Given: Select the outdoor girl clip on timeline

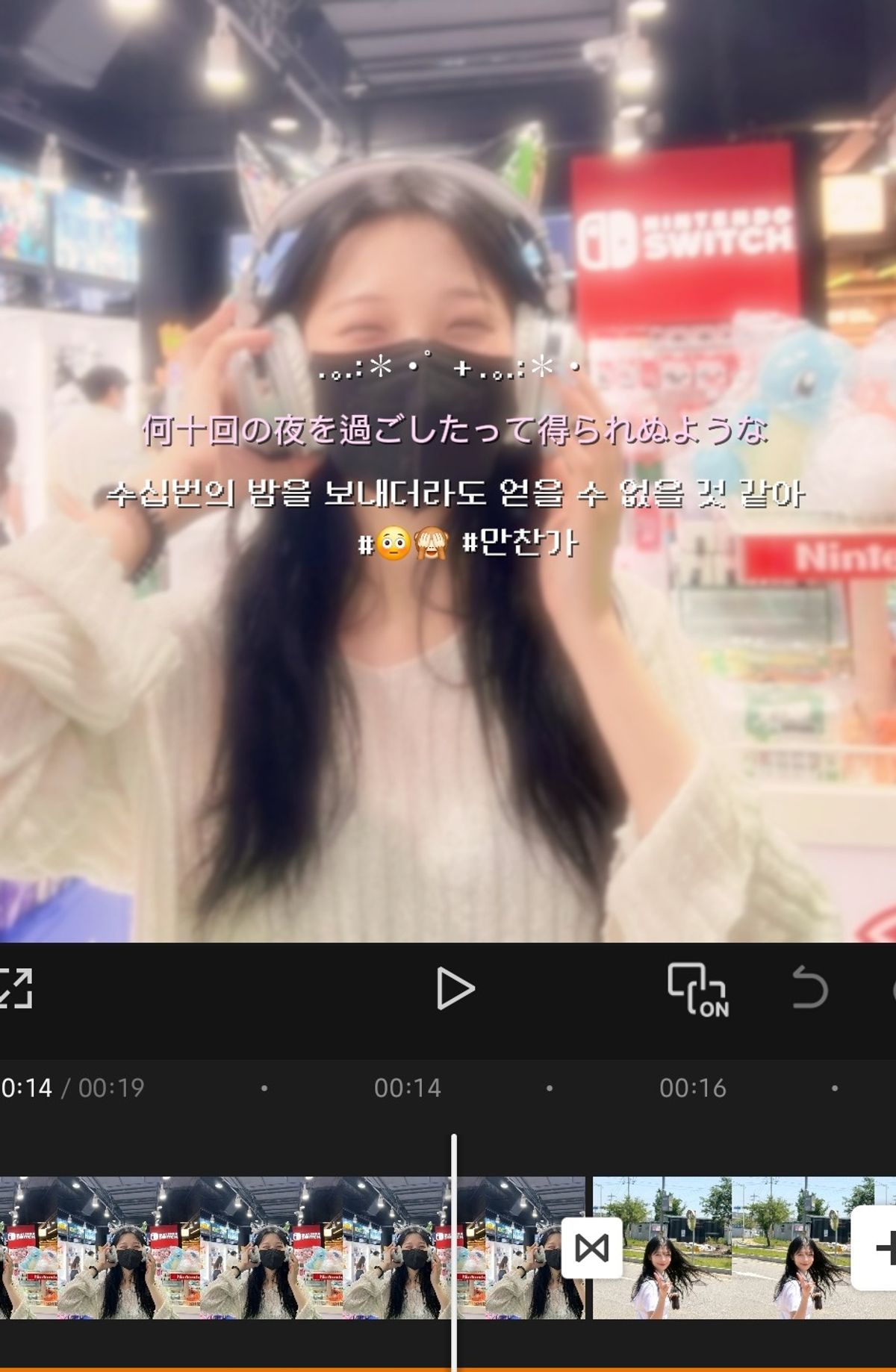Looking at the screenshot, I should [717, 1248].
